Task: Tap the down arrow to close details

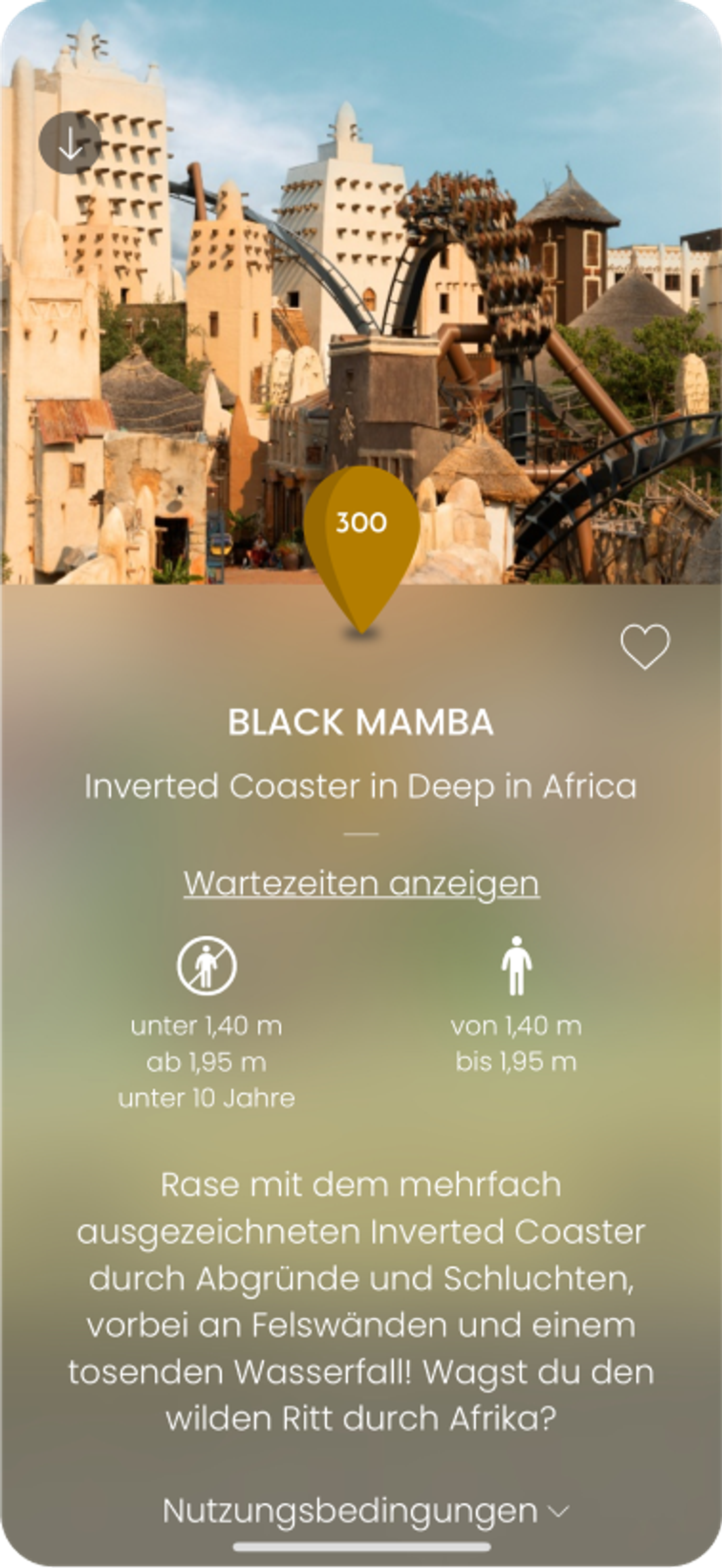Action: 70,144
